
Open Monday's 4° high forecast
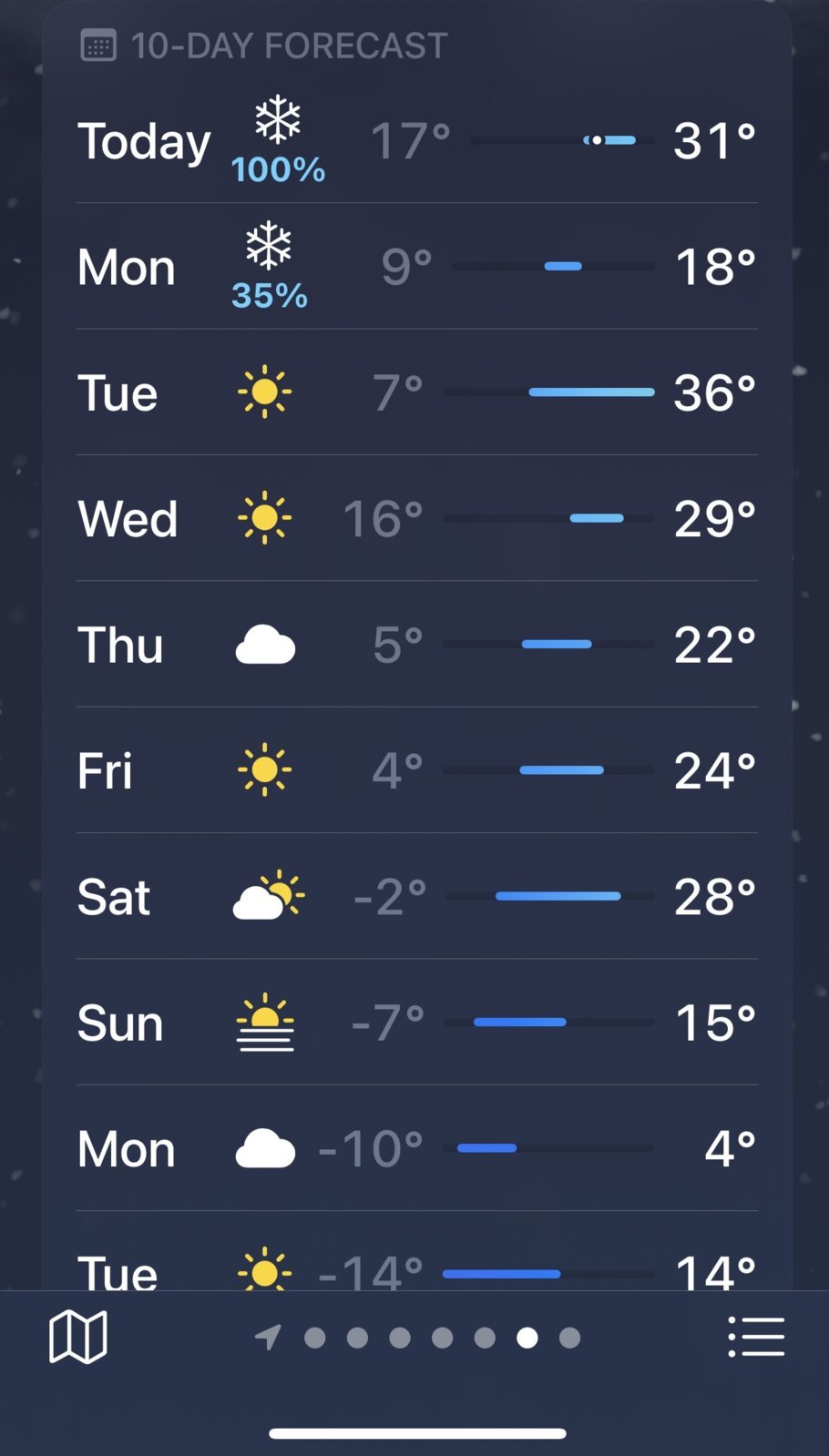[x=416, y=1148]
